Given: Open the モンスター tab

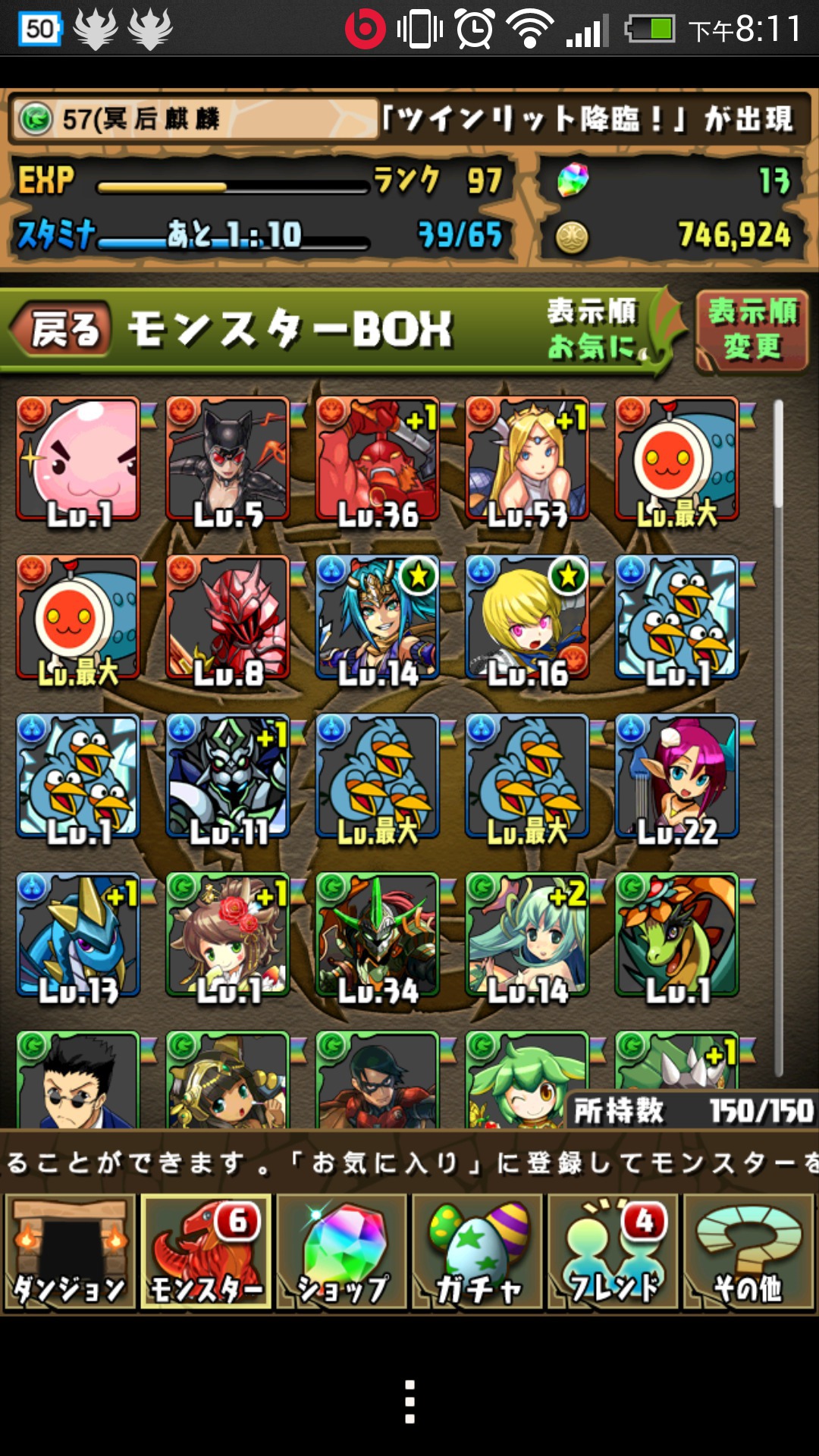Looking at the screenshot, I should pos(206,1252).
